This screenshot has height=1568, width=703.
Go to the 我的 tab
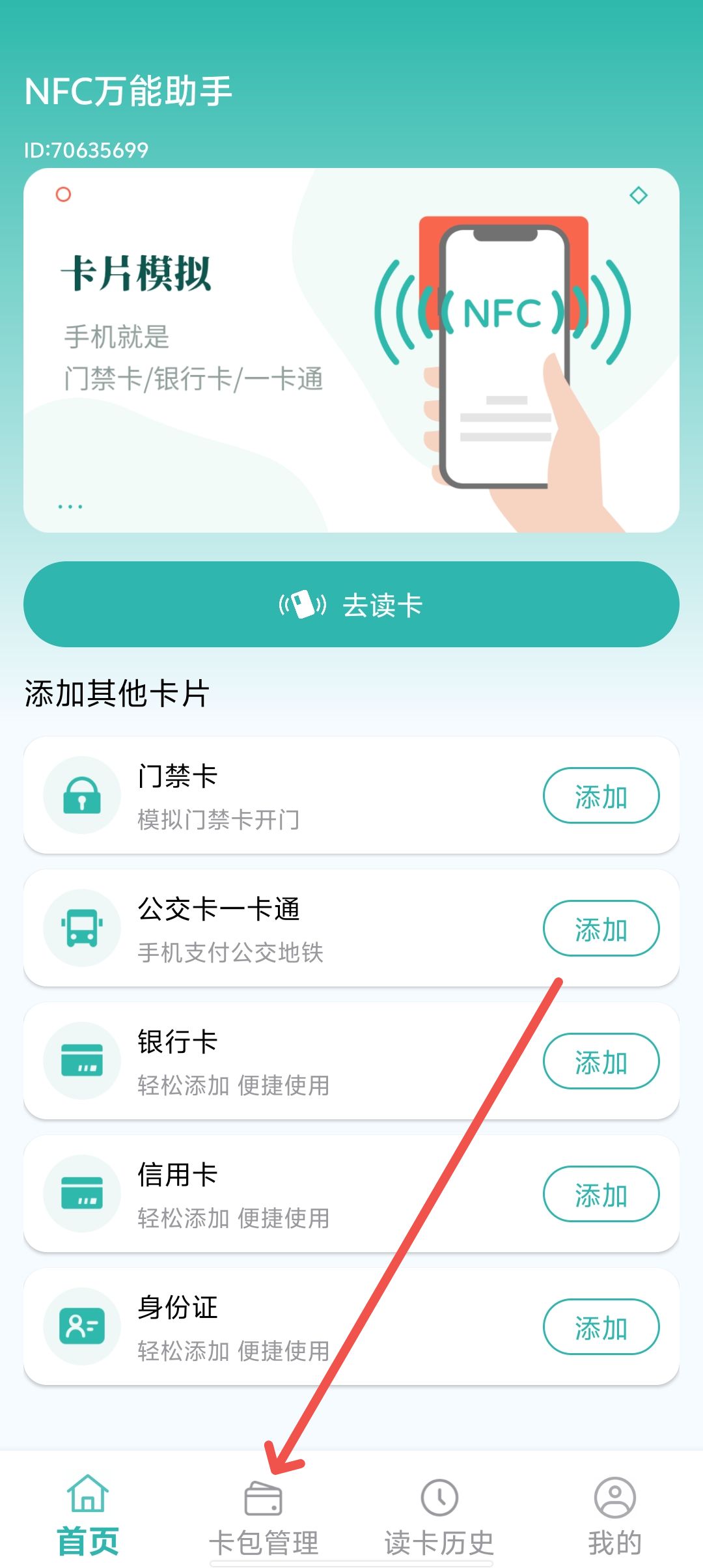(614, 1515)
